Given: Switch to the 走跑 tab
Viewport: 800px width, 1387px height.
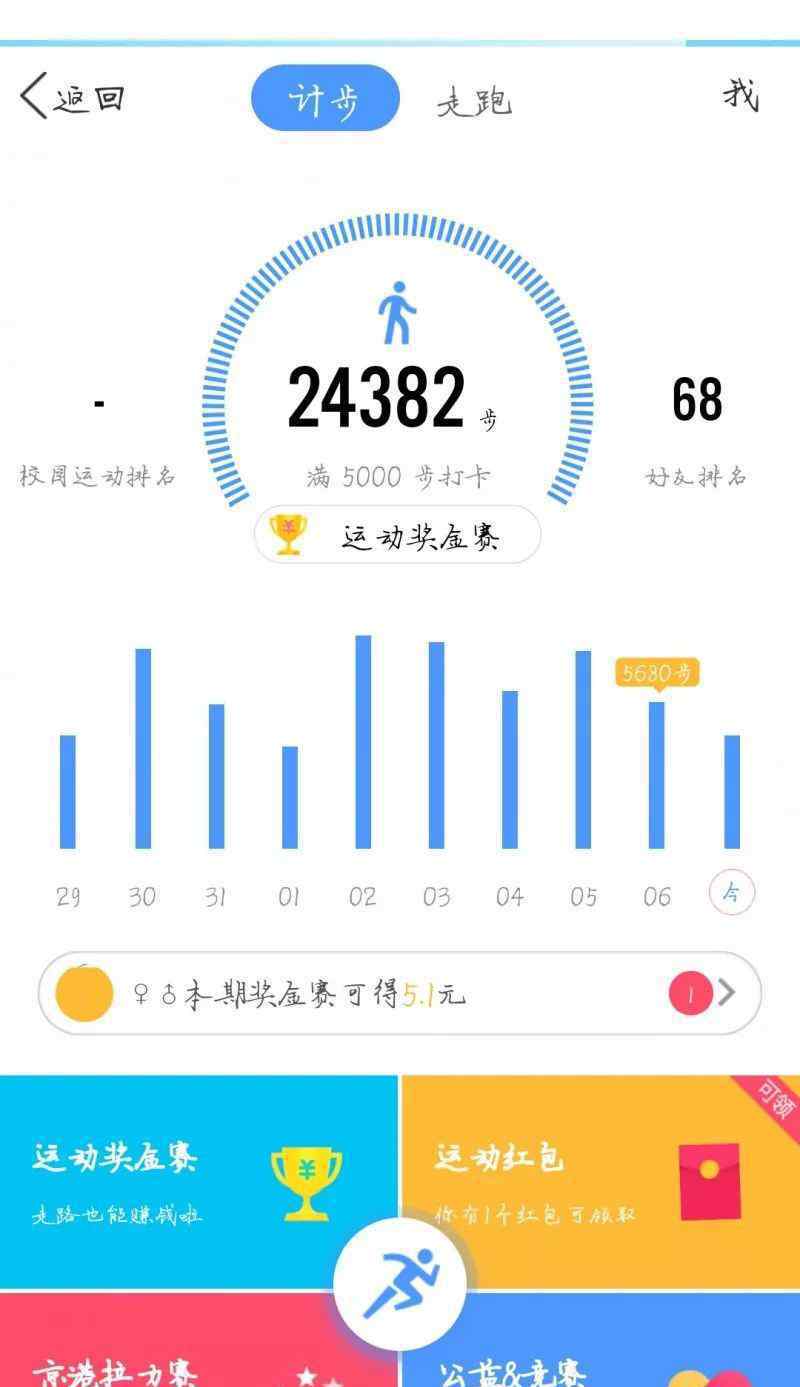Looking at the screenshot, I should click(473, 100).
